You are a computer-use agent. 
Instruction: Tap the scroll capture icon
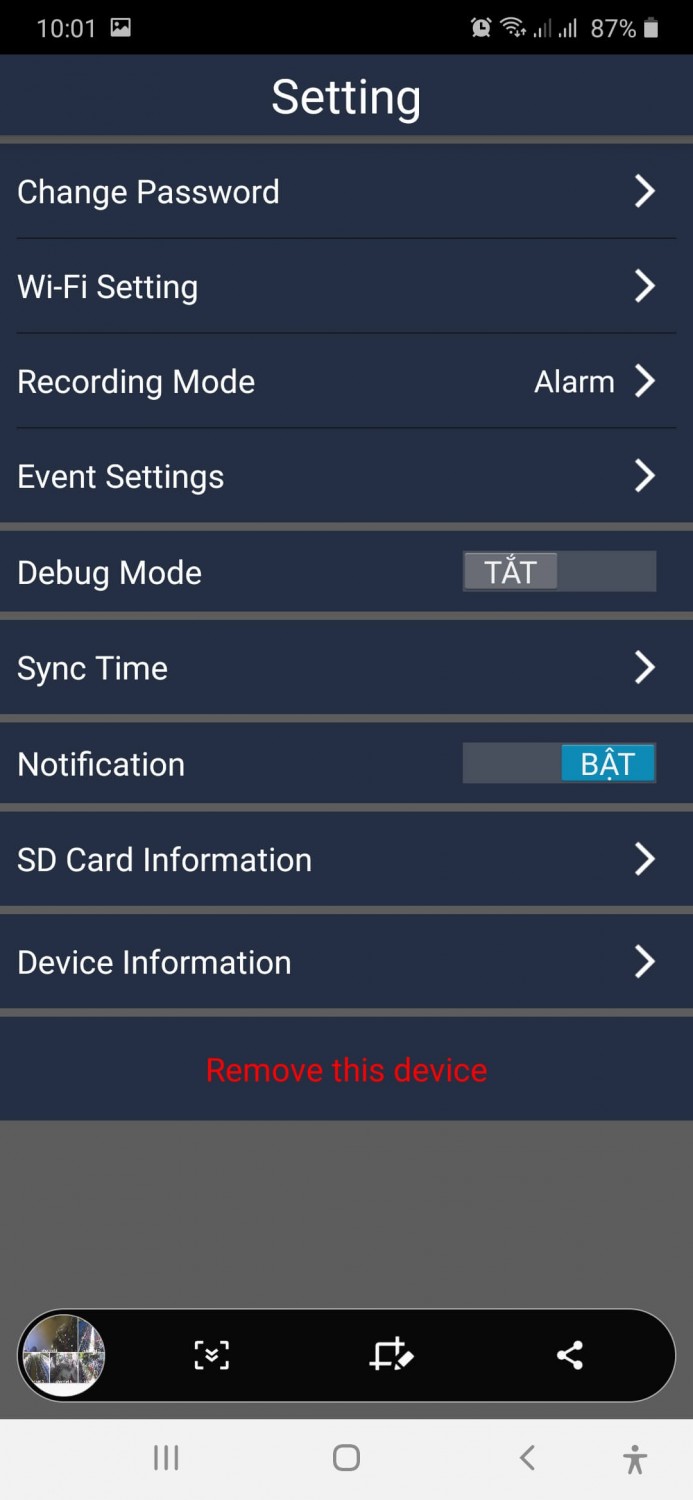[211, 1356]
